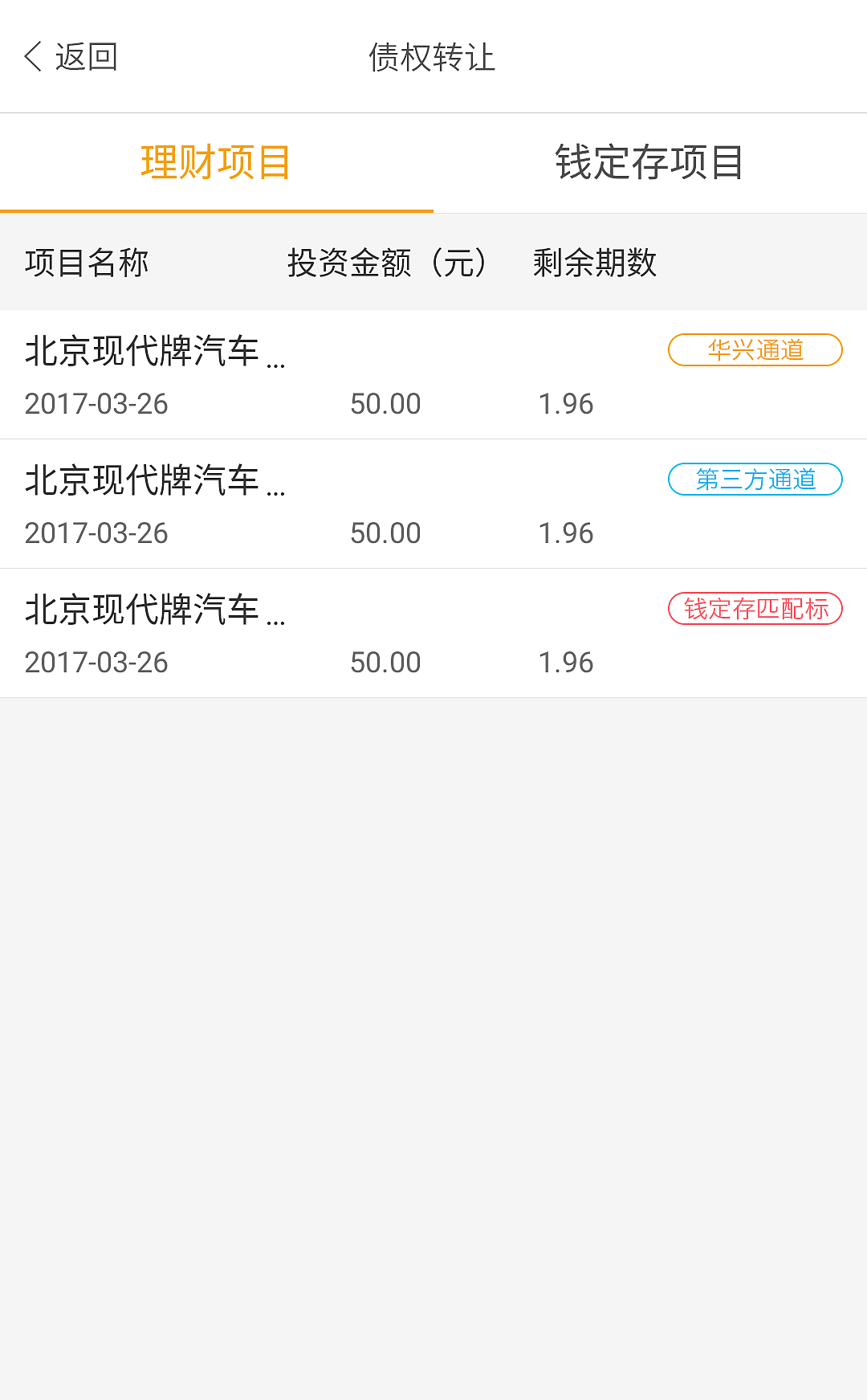Switch to the 钱定存项目 tab
The width and height of the screenshot is (867, 1400).
coord(649,161)
